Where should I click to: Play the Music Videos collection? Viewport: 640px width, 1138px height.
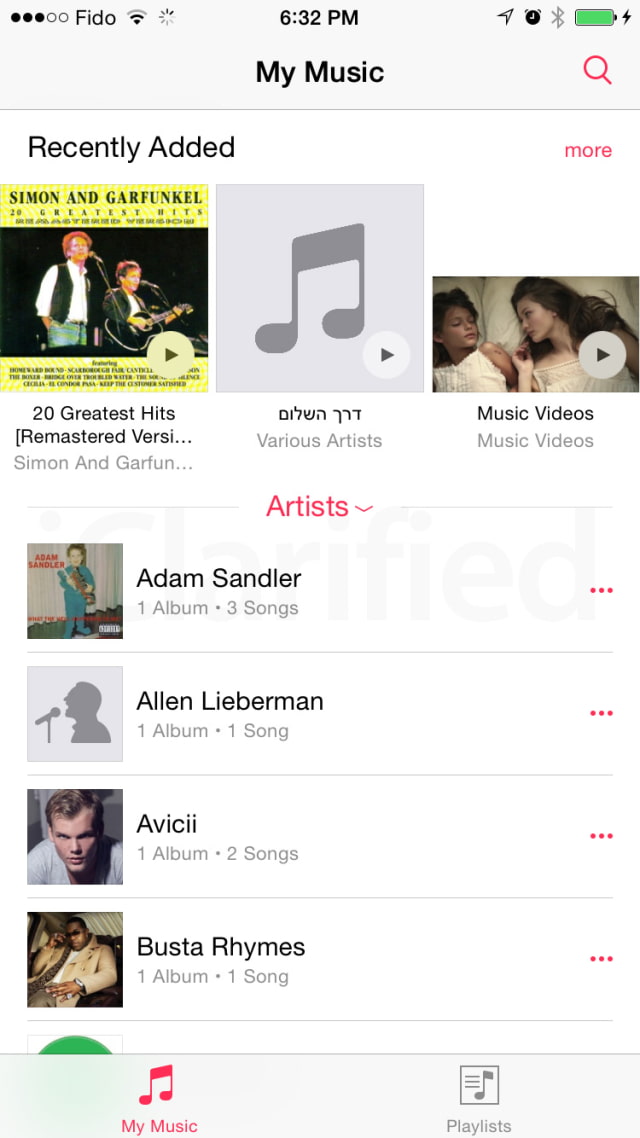click(x=602, y=354)
